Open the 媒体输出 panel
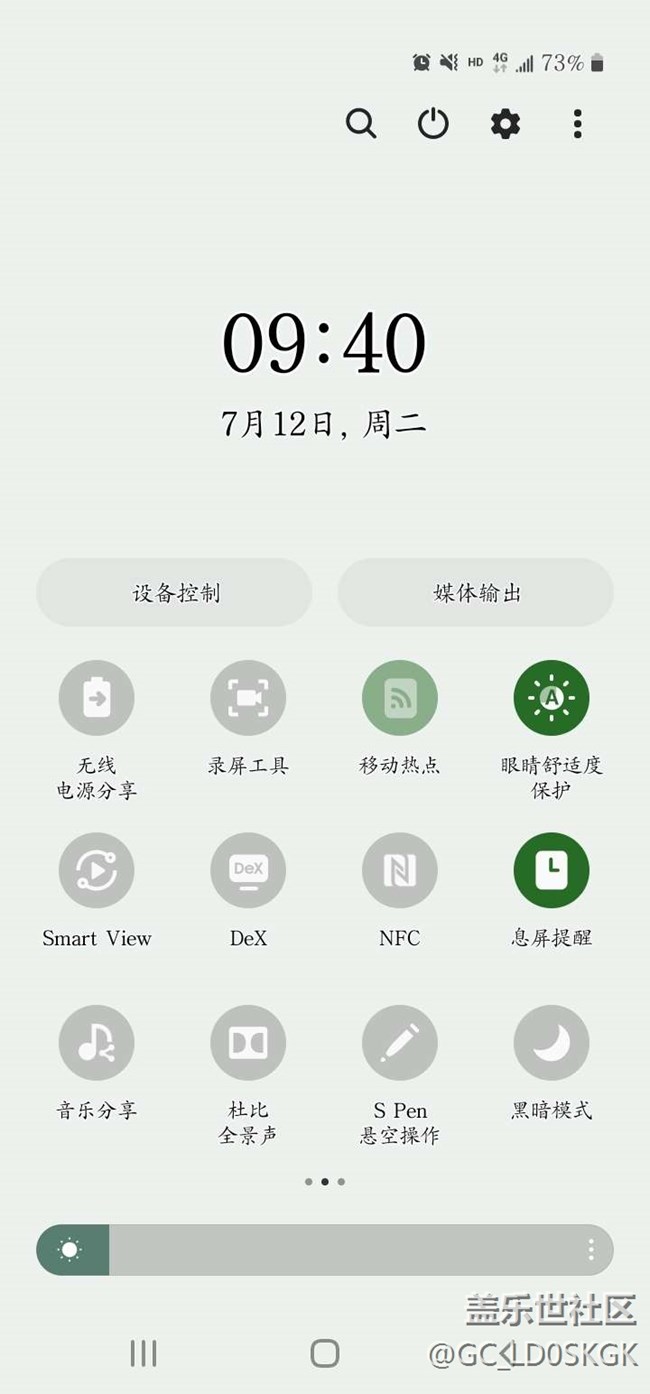The image size is (650, 1394). 476,593
